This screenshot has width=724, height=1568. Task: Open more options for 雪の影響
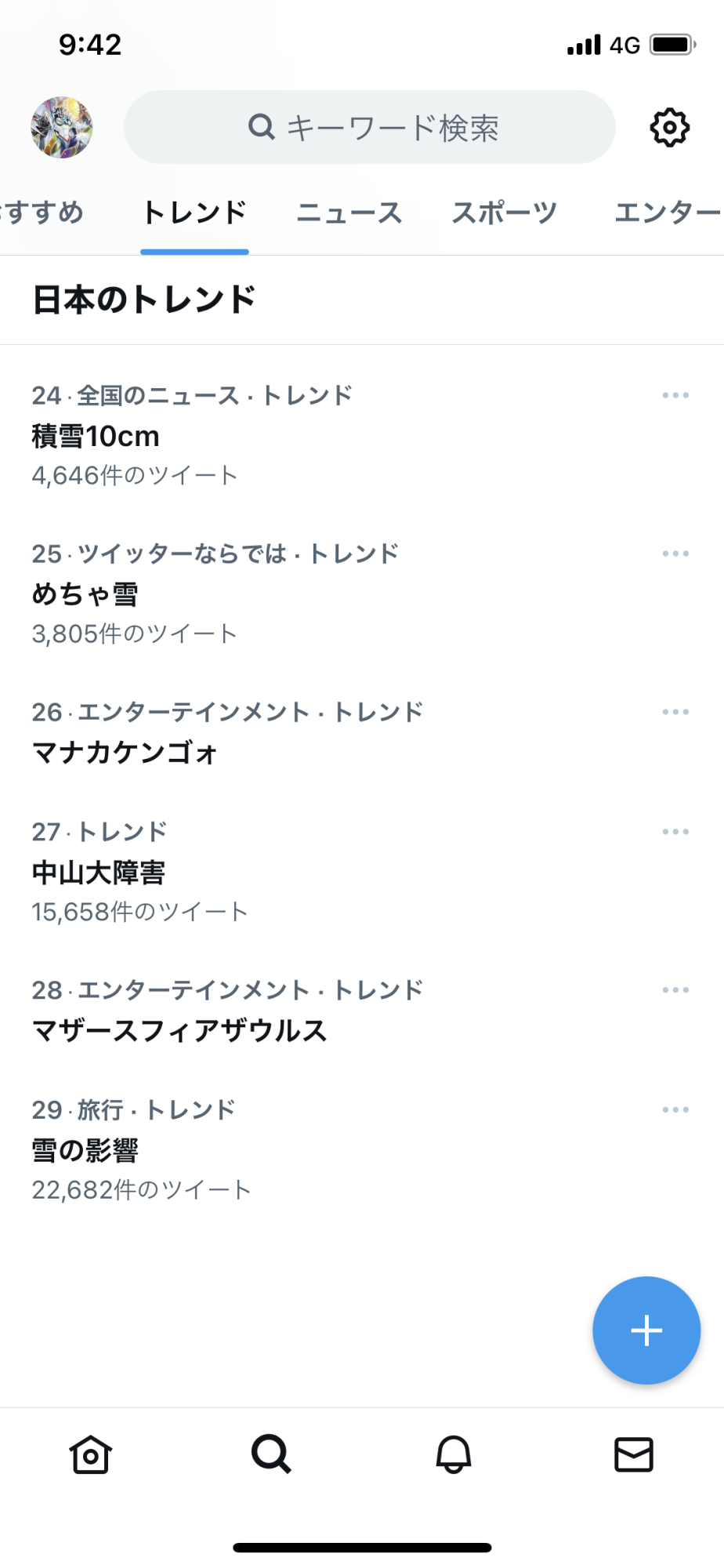[x=675, y=1110]
